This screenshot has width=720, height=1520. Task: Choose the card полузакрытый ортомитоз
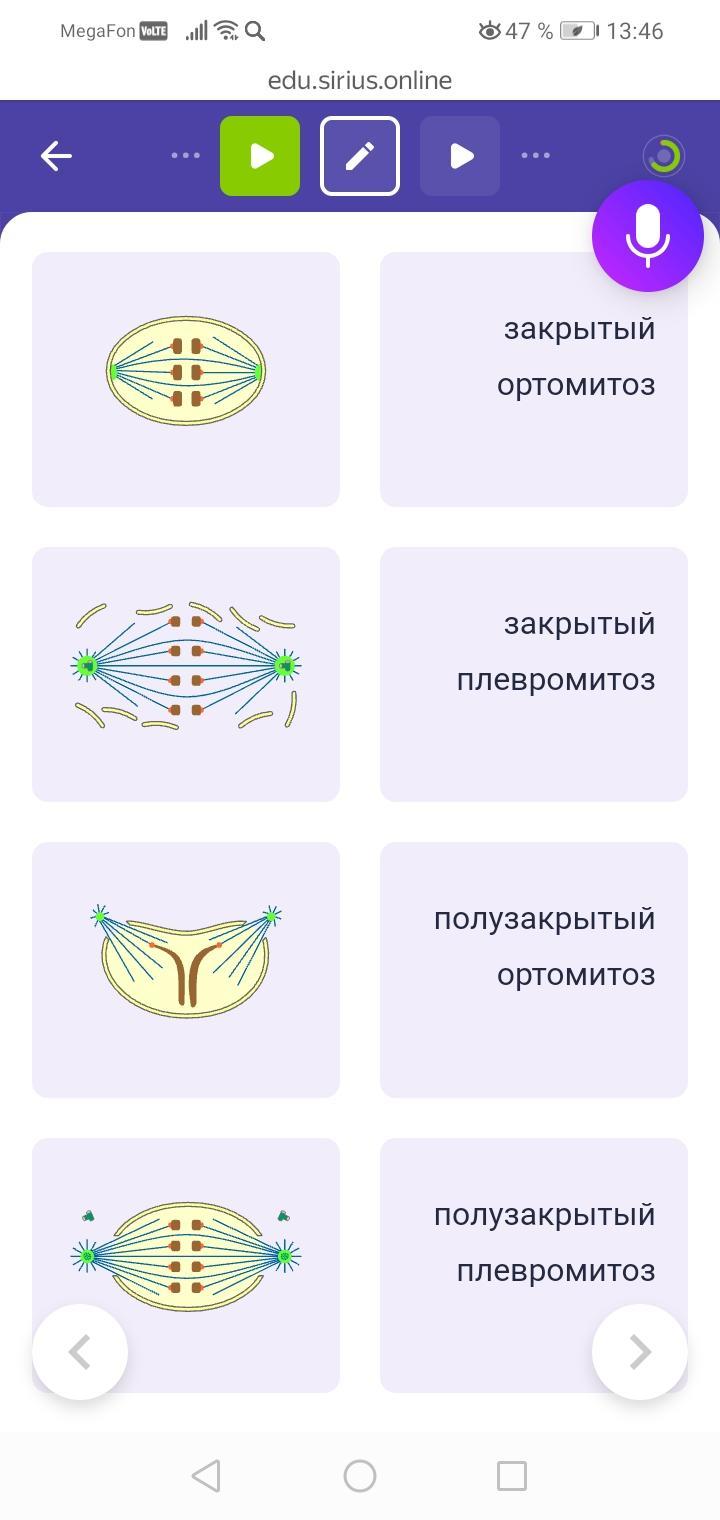click(534, 970)
